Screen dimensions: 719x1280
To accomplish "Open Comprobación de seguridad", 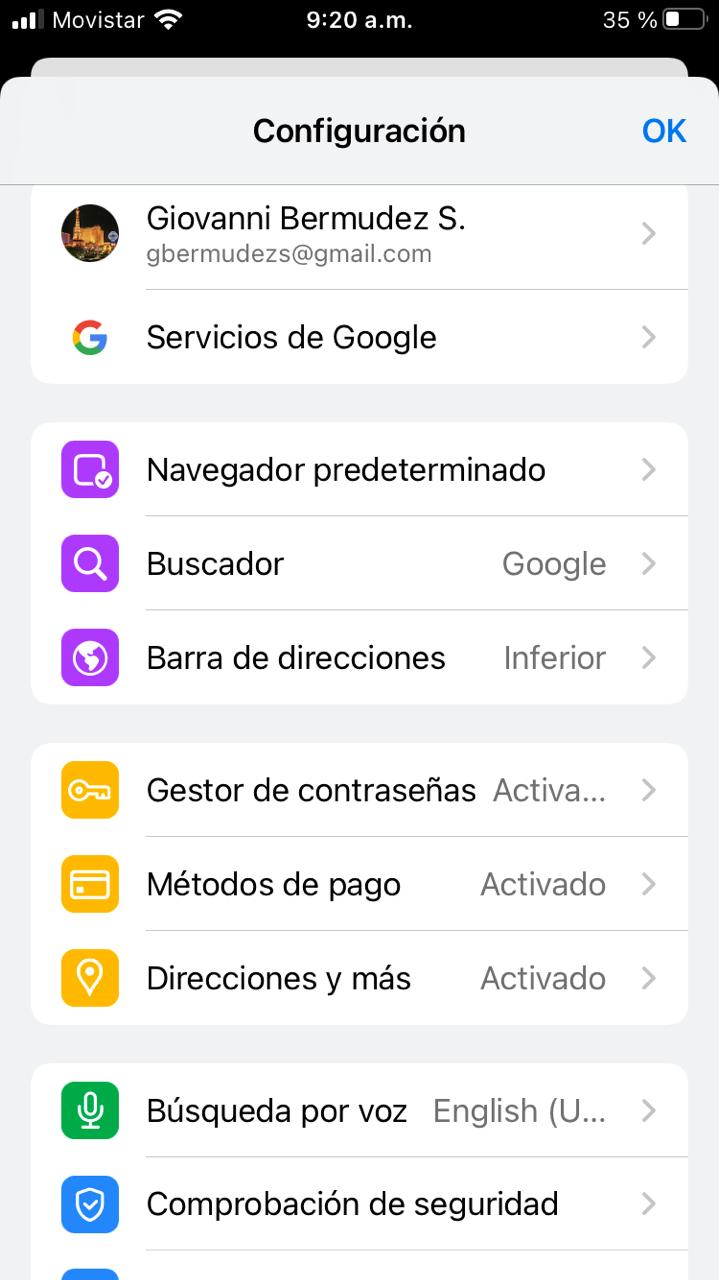I will click(x=359, y=1204).
